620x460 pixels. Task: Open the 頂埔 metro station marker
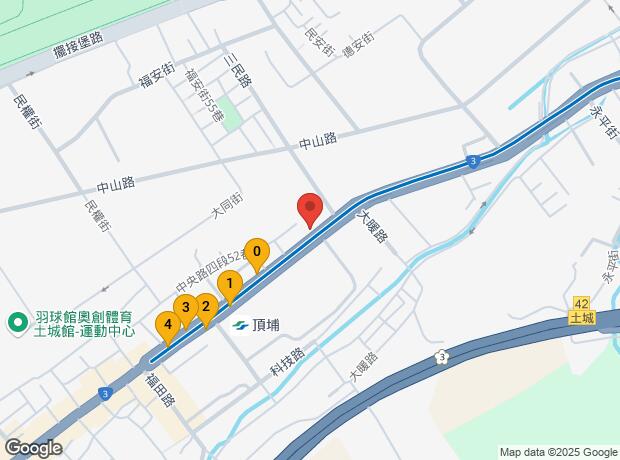point(241,324)
